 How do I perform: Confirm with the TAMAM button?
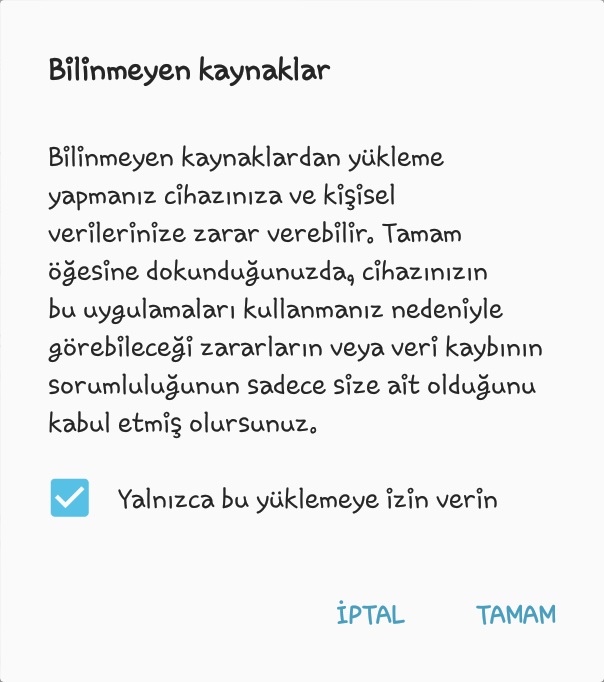pyautogui.click(x=516, y=615)
